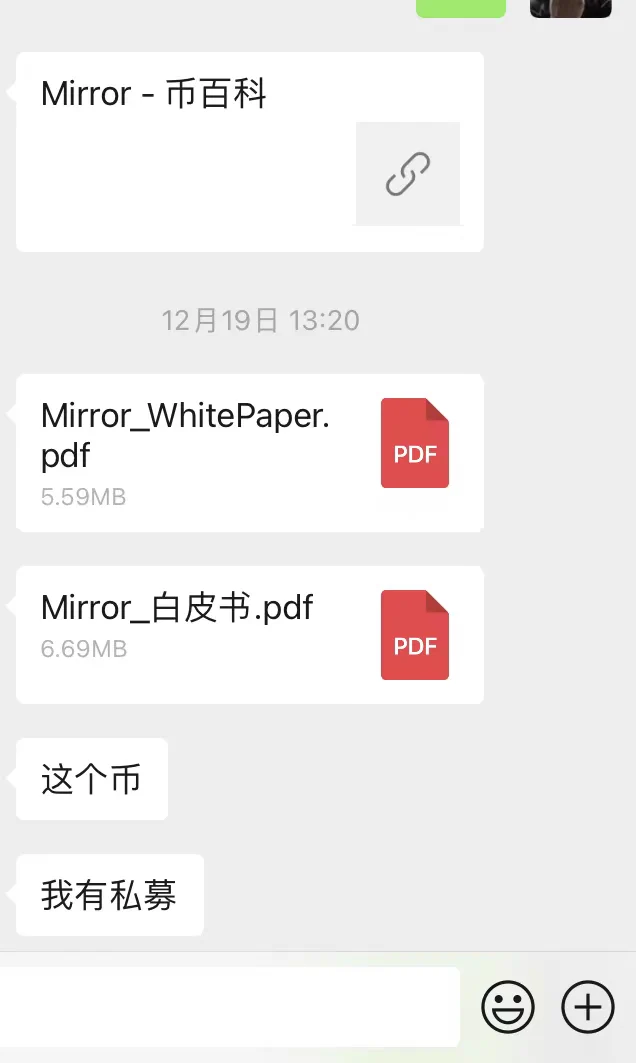636x1063 pixels.
Task: Open the Mirror_WhitePaper.pdf file
Action: point(250,453)
